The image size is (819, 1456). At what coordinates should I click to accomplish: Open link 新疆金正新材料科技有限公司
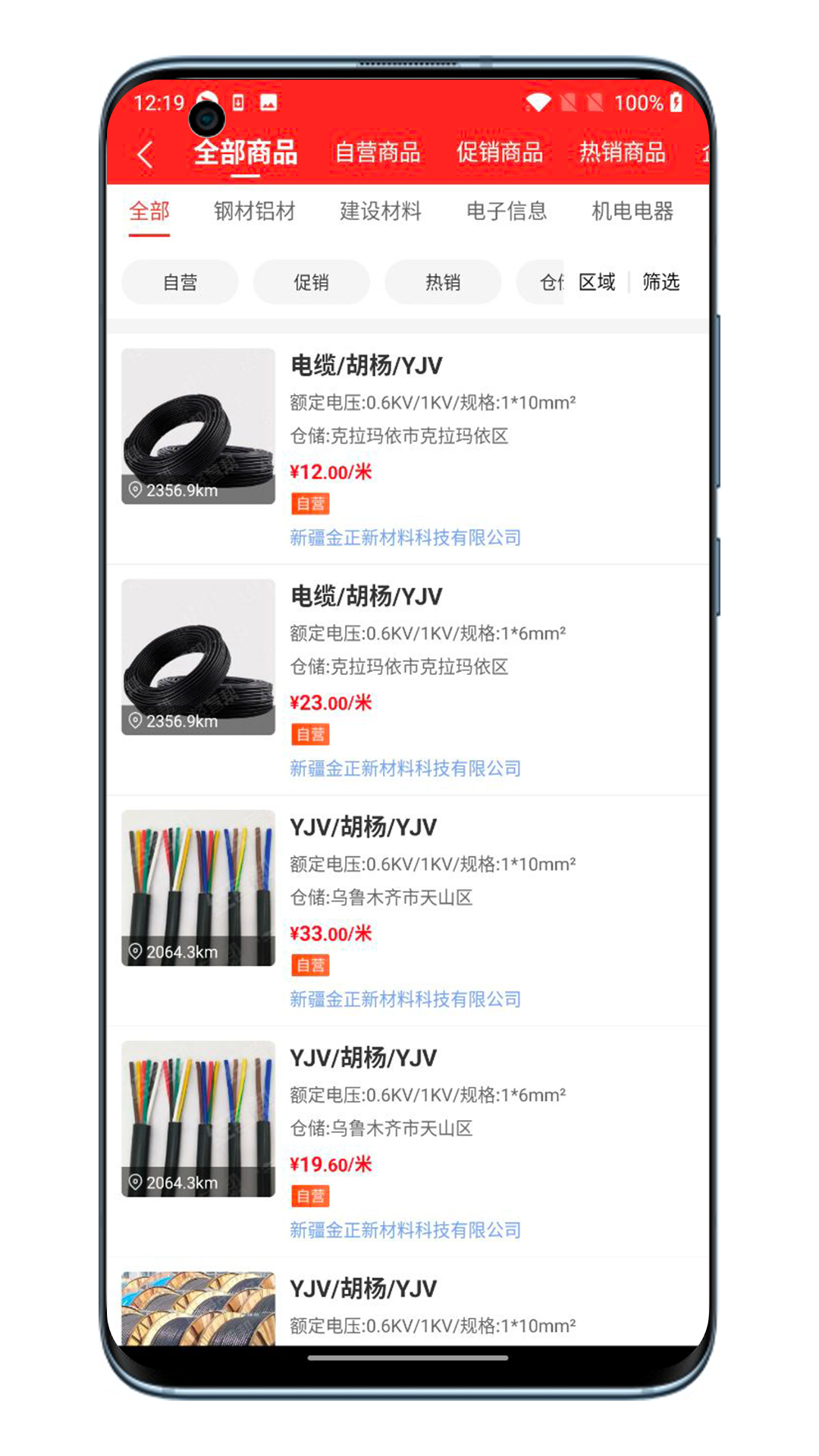point(404,537)
